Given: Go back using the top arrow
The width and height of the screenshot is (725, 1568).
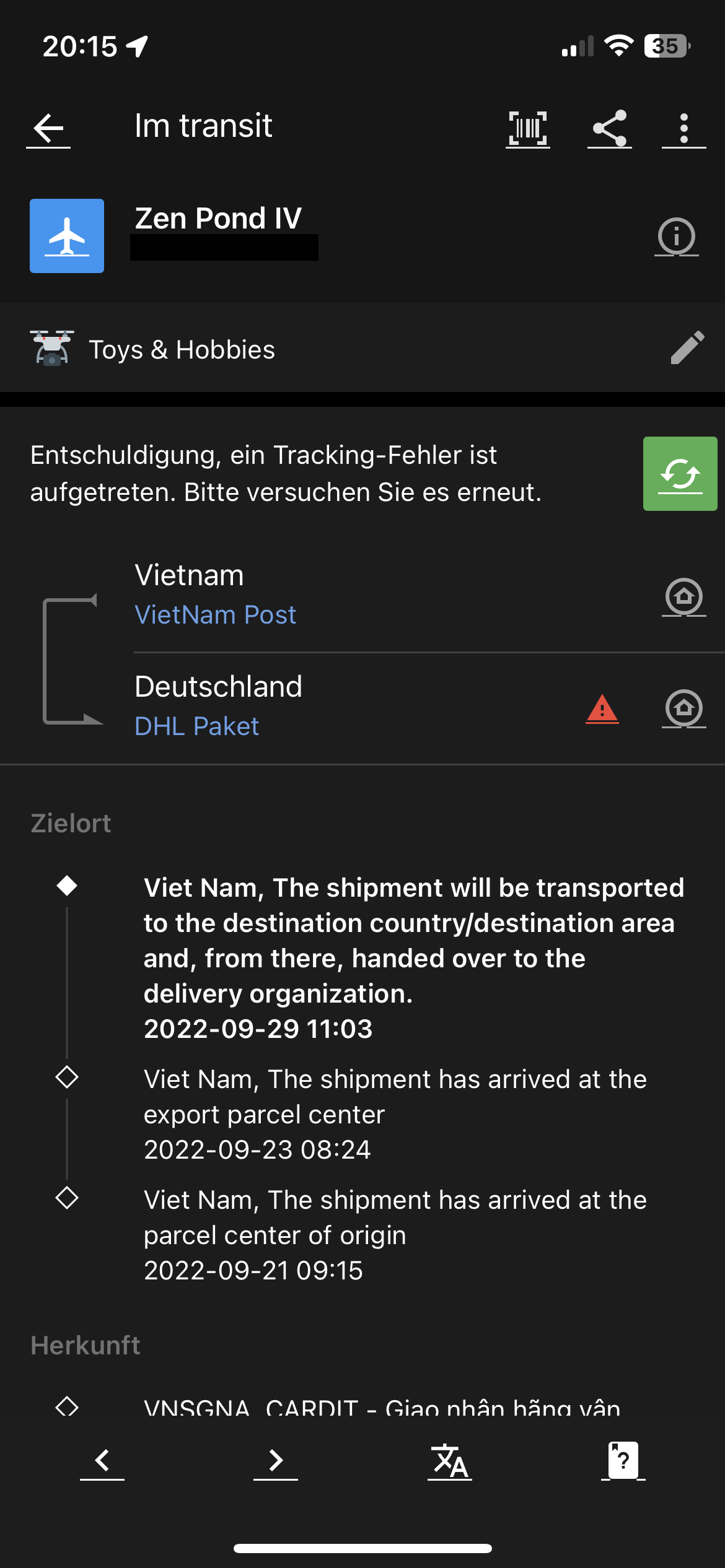Looking at the screenshot, I should pyautogui.click(x=48, y=128).
